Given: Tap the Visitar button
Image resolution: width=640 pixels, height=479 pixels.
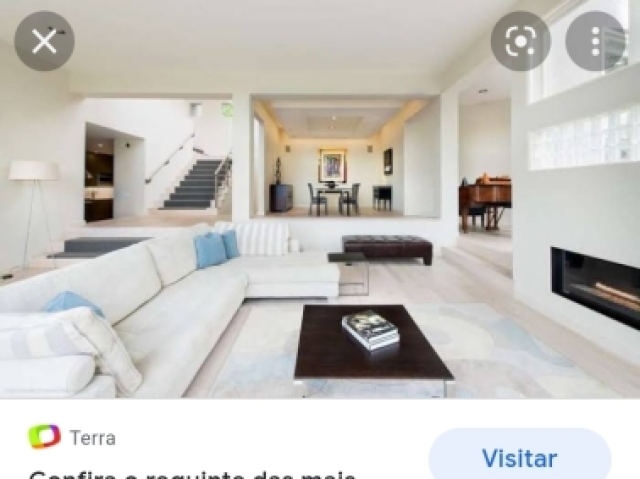Looking at the screenshot, I should click(519, 458).
